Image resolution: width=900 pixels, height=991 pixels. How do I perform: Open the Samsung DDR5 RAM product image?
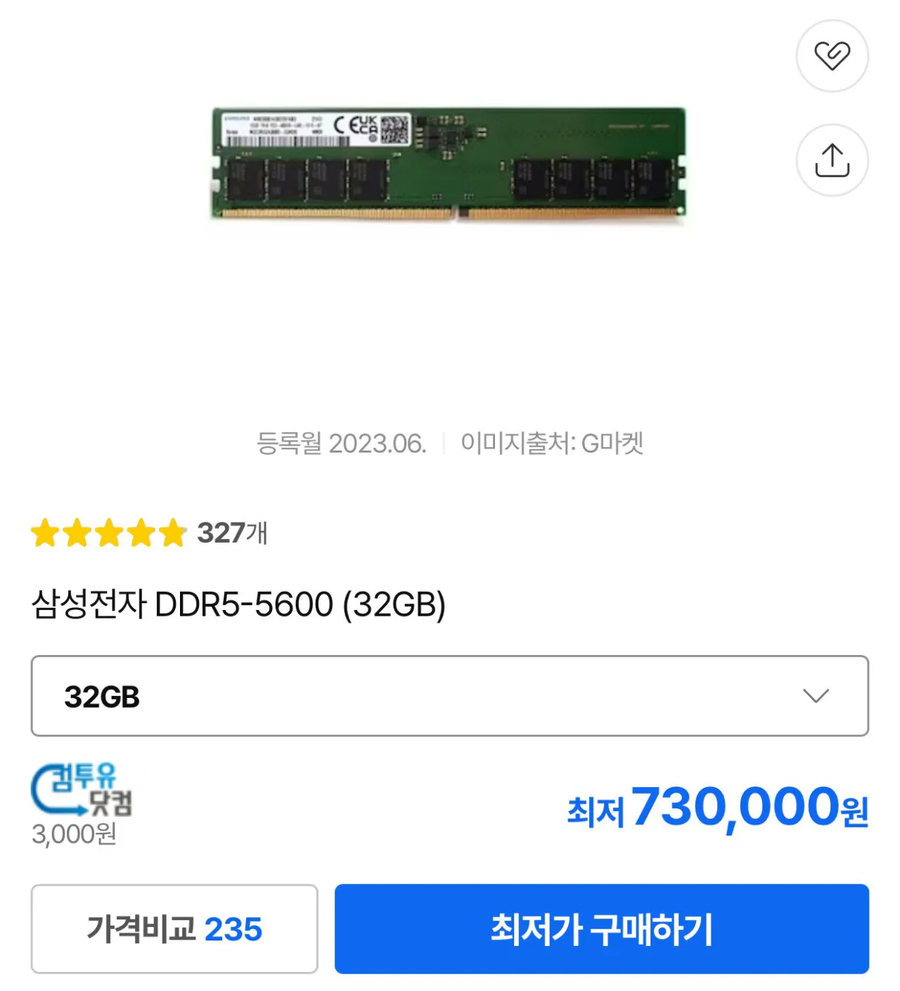click(449, 166)
